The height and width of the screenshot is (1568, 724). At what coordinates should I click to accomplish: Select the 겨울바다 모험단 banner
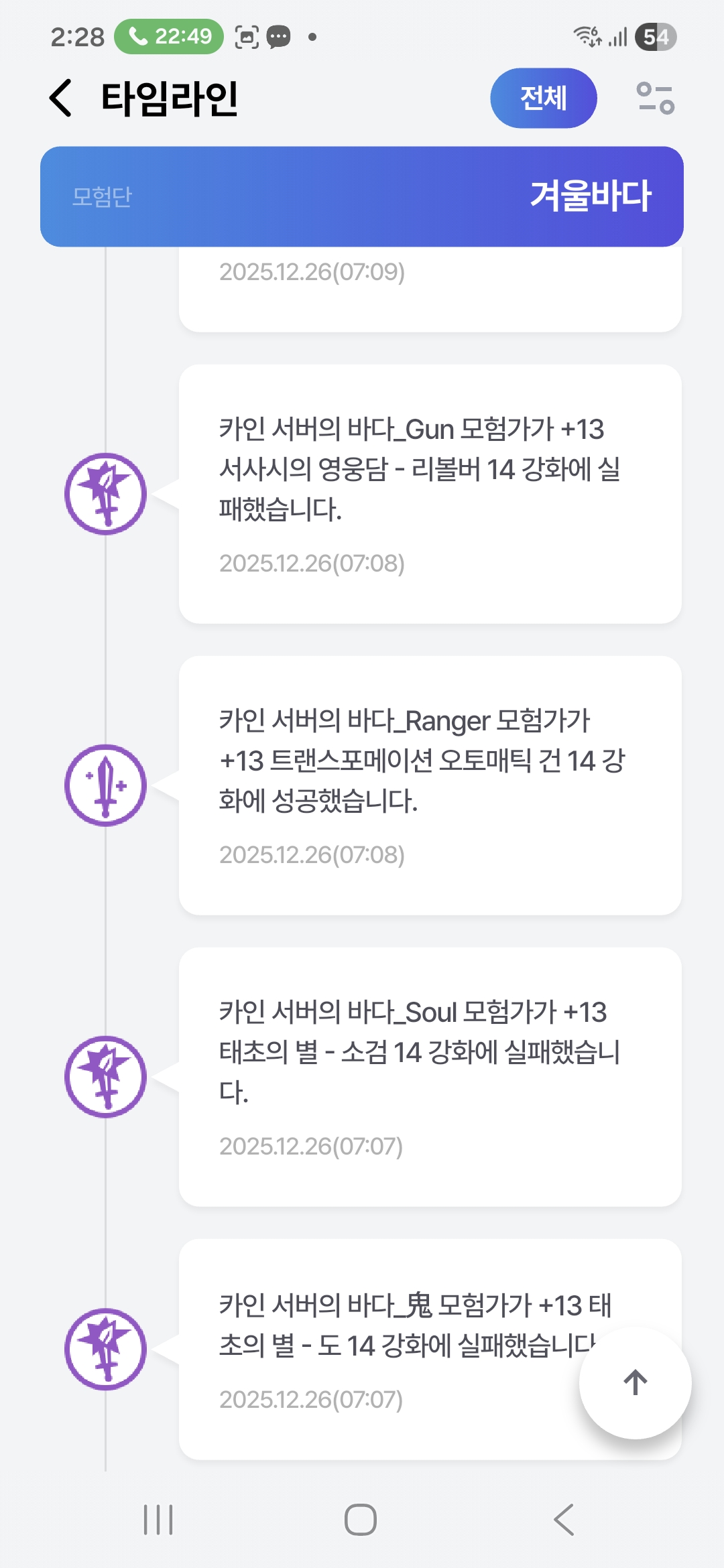click(x=362, y=196)
